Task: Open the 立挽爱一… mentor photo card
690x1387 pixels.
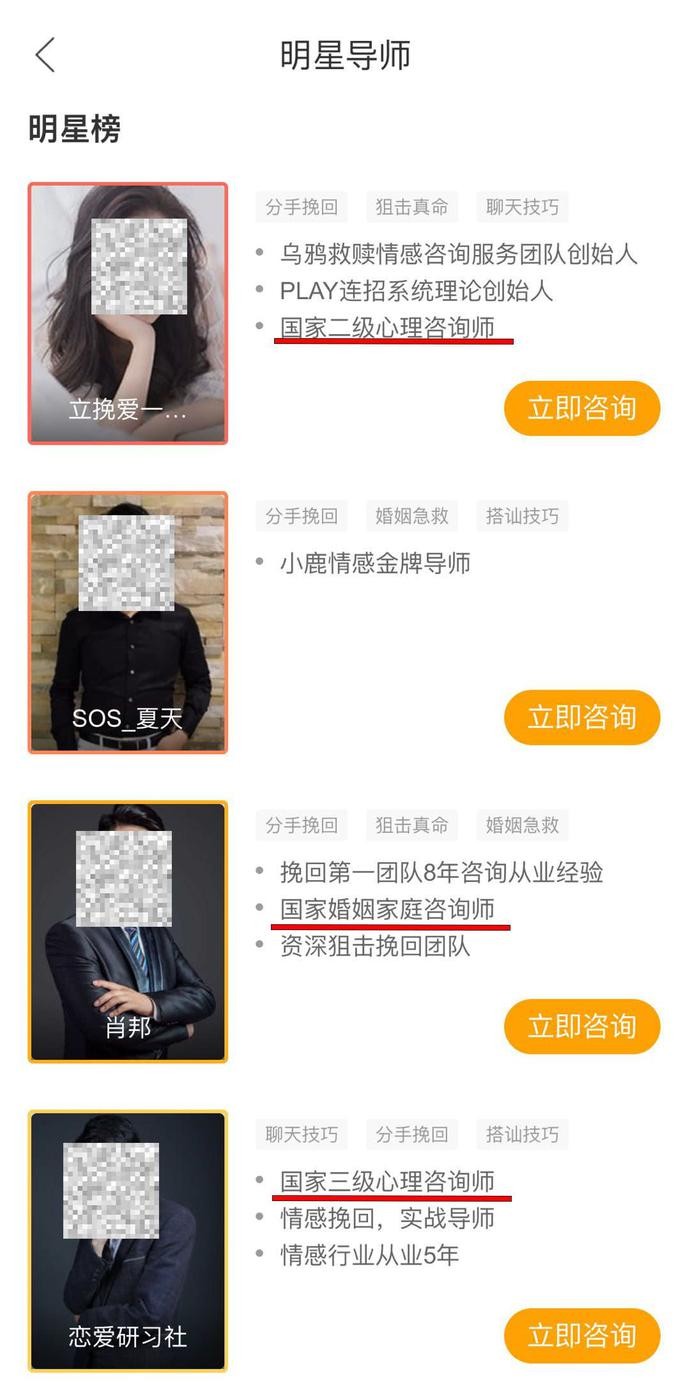Action: (128, 313)
